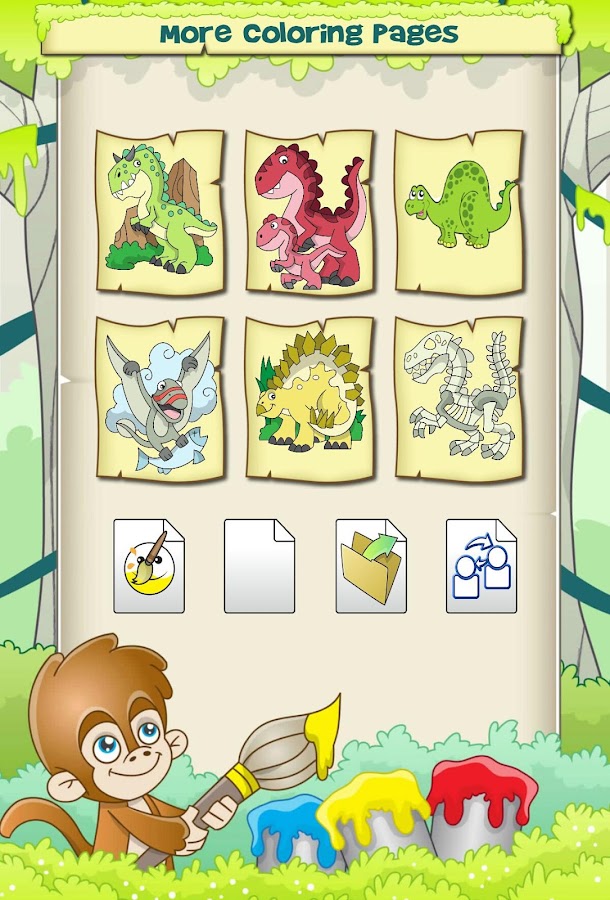Screen dimensions: 610x900
Task: Select the red dinosaur family coloring page
Action: click(x=309, y=212)
